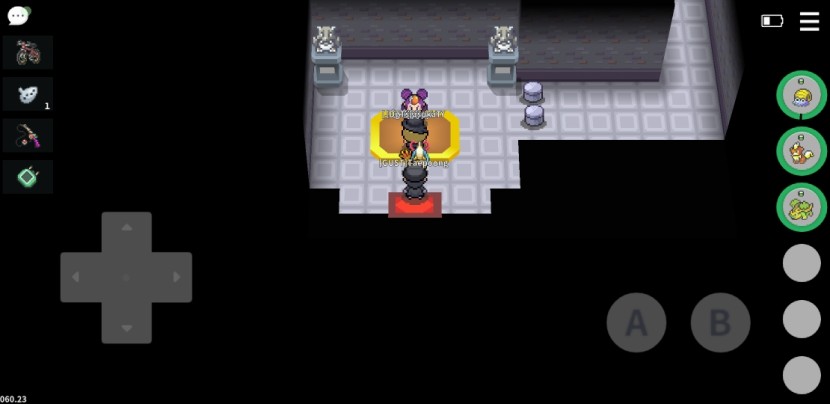Move up with the D-pad
Image resolution: width=830 pixels, height=404 pixels.
click(126, 232)
